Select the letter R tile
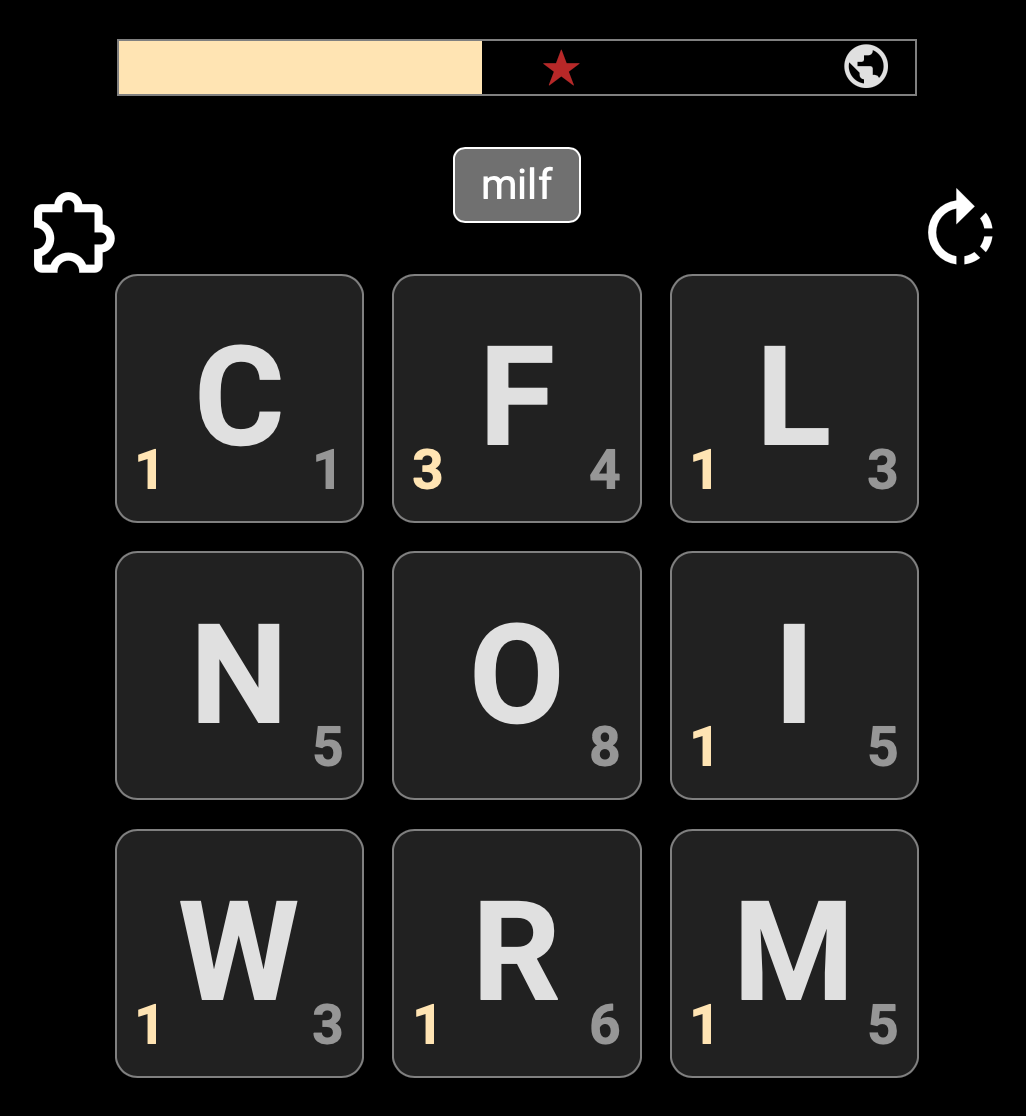 (516, 953)
